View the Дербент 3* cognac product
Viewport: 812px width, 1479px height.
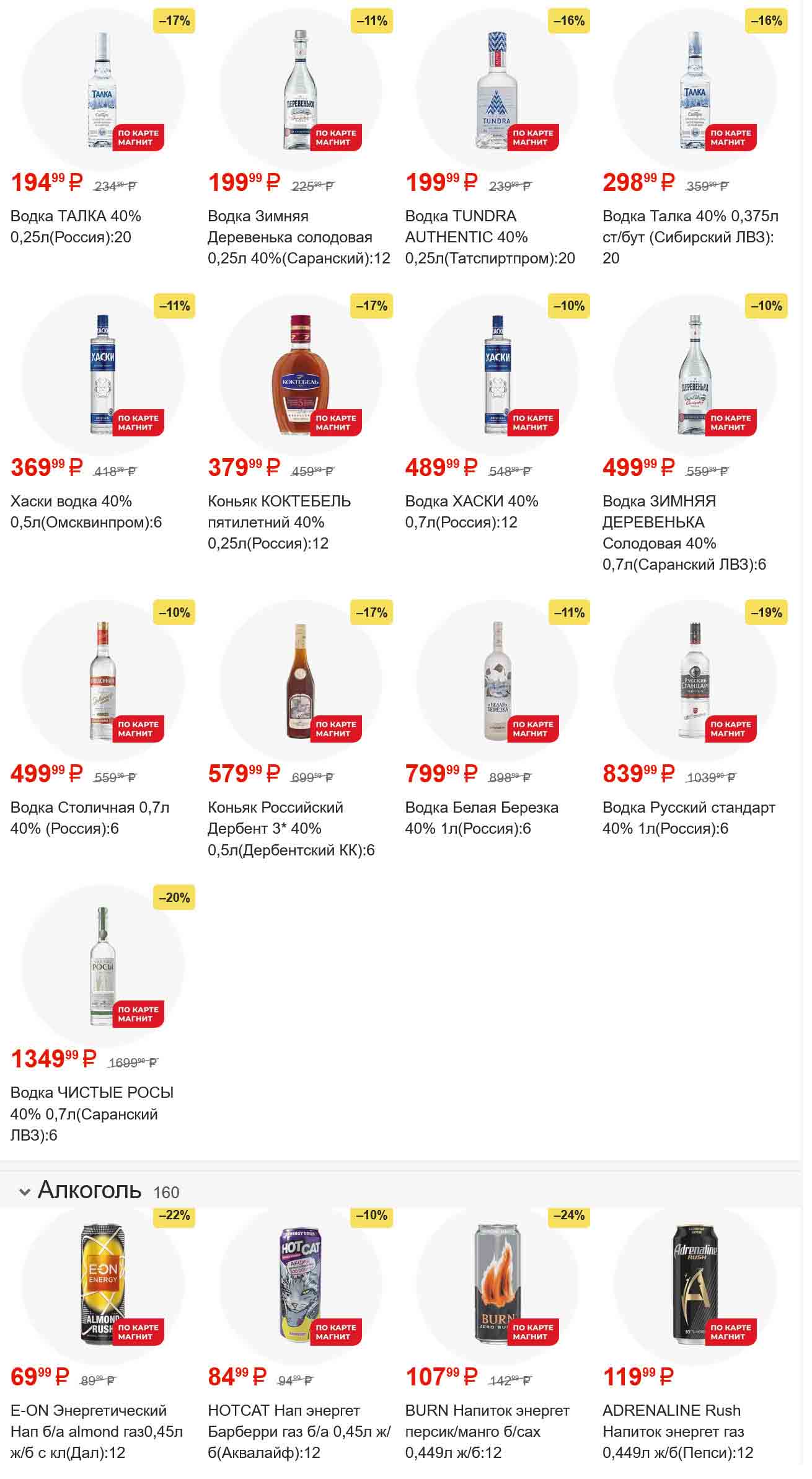[x=300, y=681]
